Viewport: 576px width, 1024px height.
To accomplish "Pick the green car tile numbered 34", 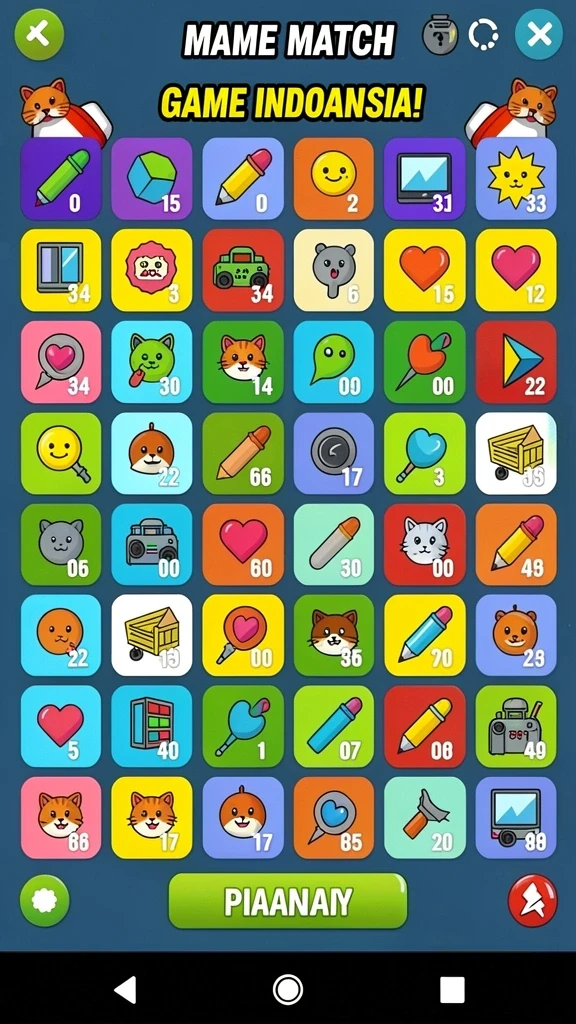I will point(243,270).
